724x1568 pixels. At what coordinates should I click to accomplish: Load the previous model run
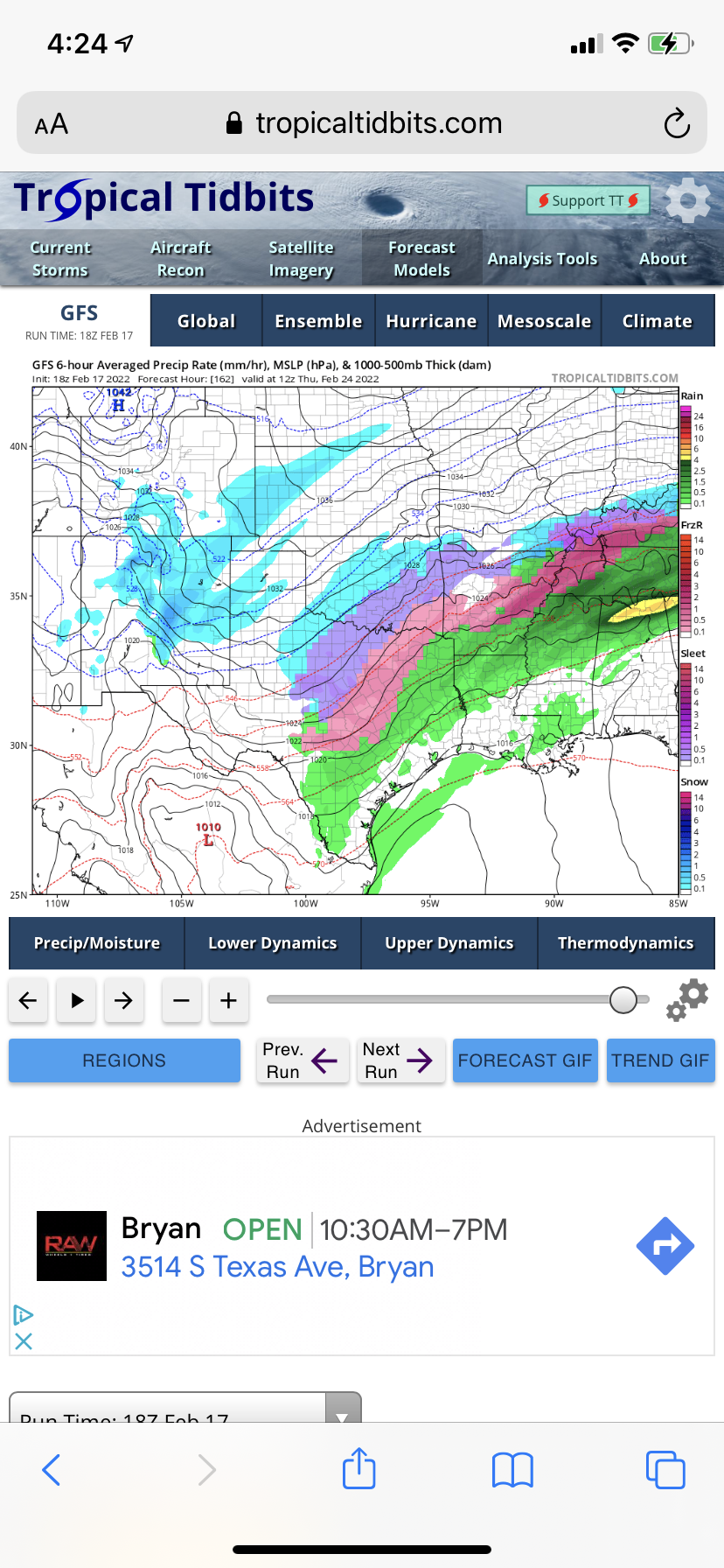[302, 1060]
